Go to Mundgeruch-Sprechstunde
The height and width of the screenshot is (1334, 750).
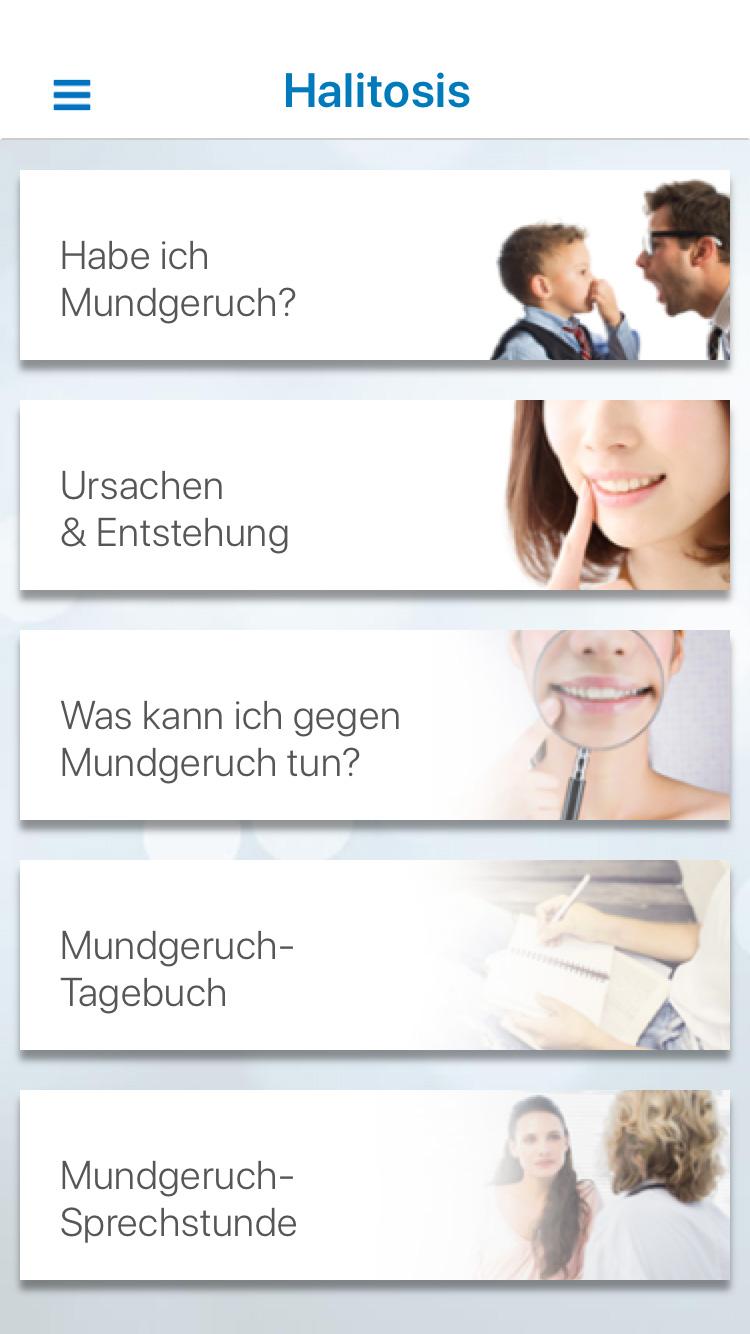pyautogui.click(x=374, y=1186)
